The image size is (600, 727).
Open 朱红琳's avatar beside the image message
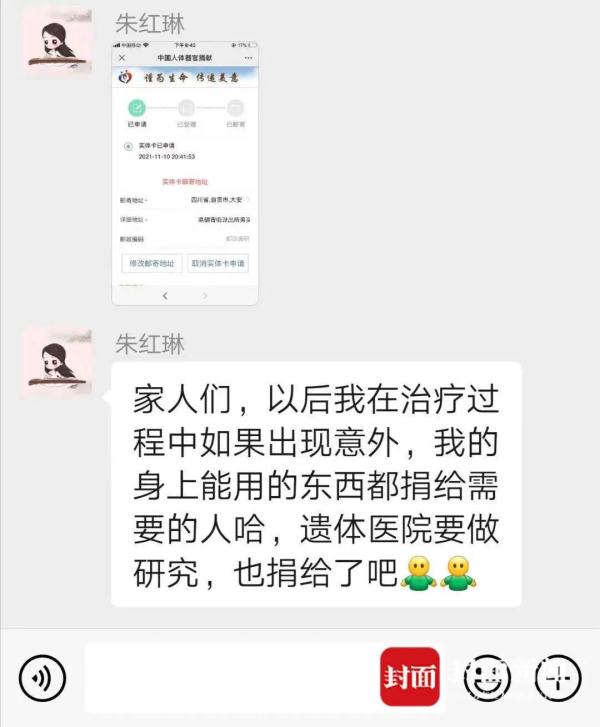coord(57,40)
